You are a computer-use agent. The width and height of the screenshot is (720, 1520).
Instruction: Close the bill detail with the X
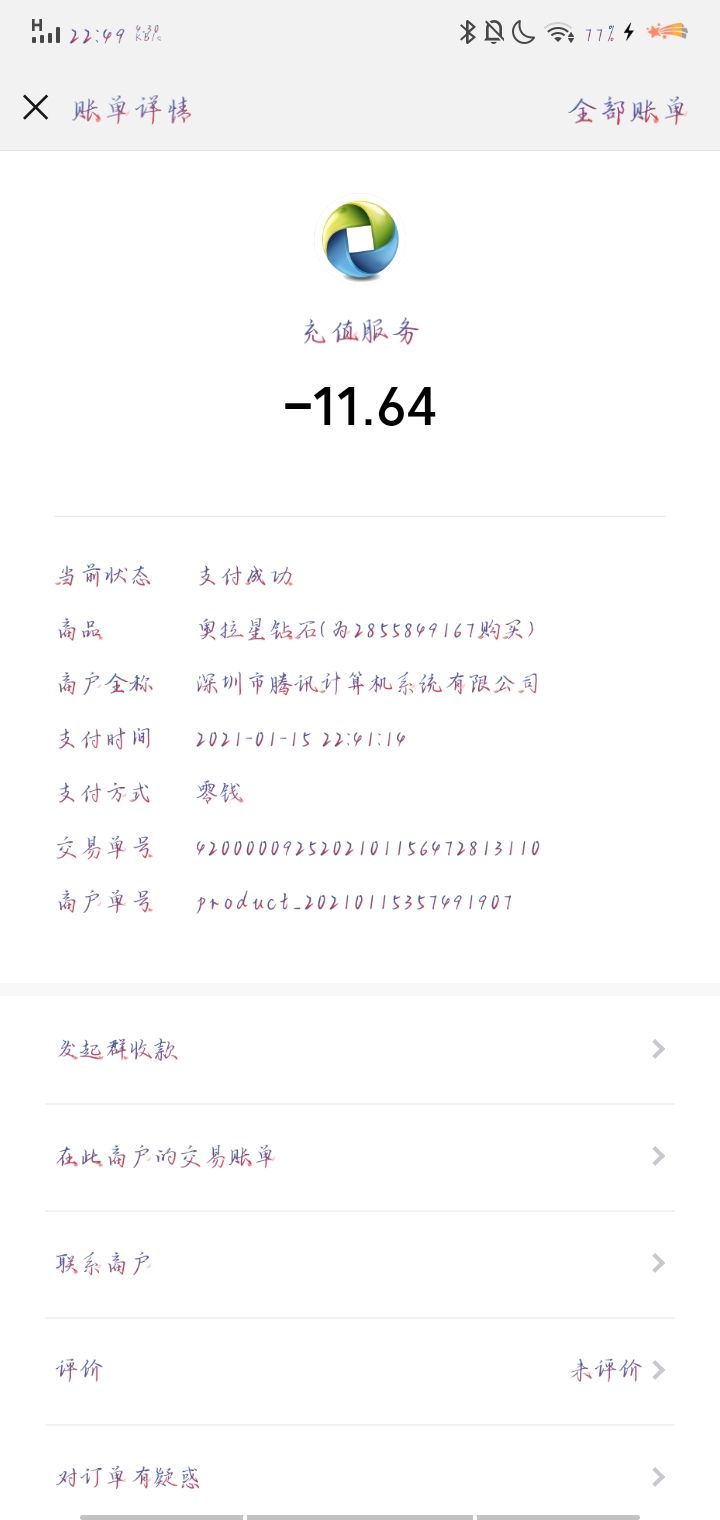pyautogui.click(x=36, y=107)
